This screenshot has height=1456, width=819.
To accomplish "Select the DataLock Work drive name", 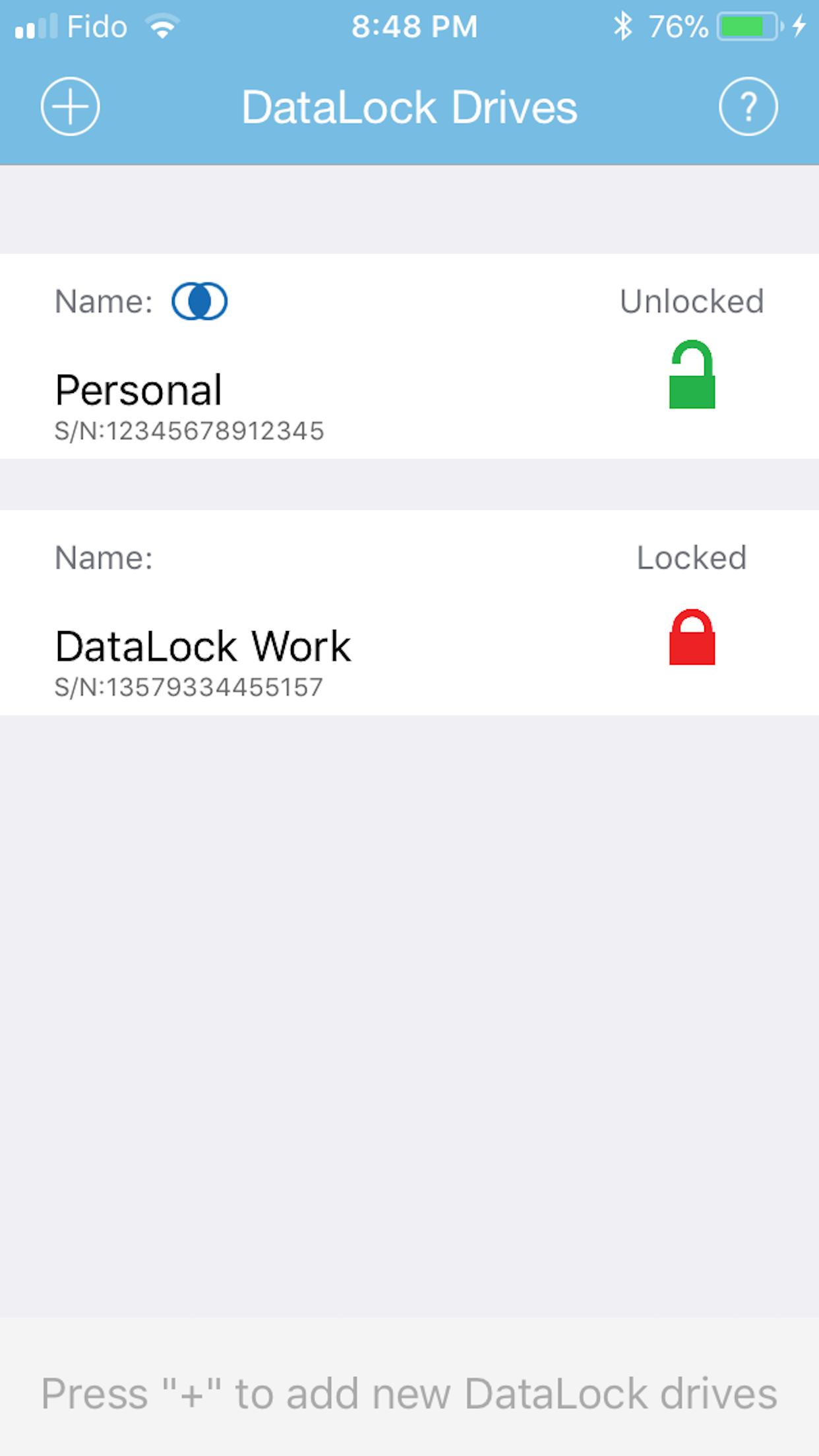I will tap(204, 646).
